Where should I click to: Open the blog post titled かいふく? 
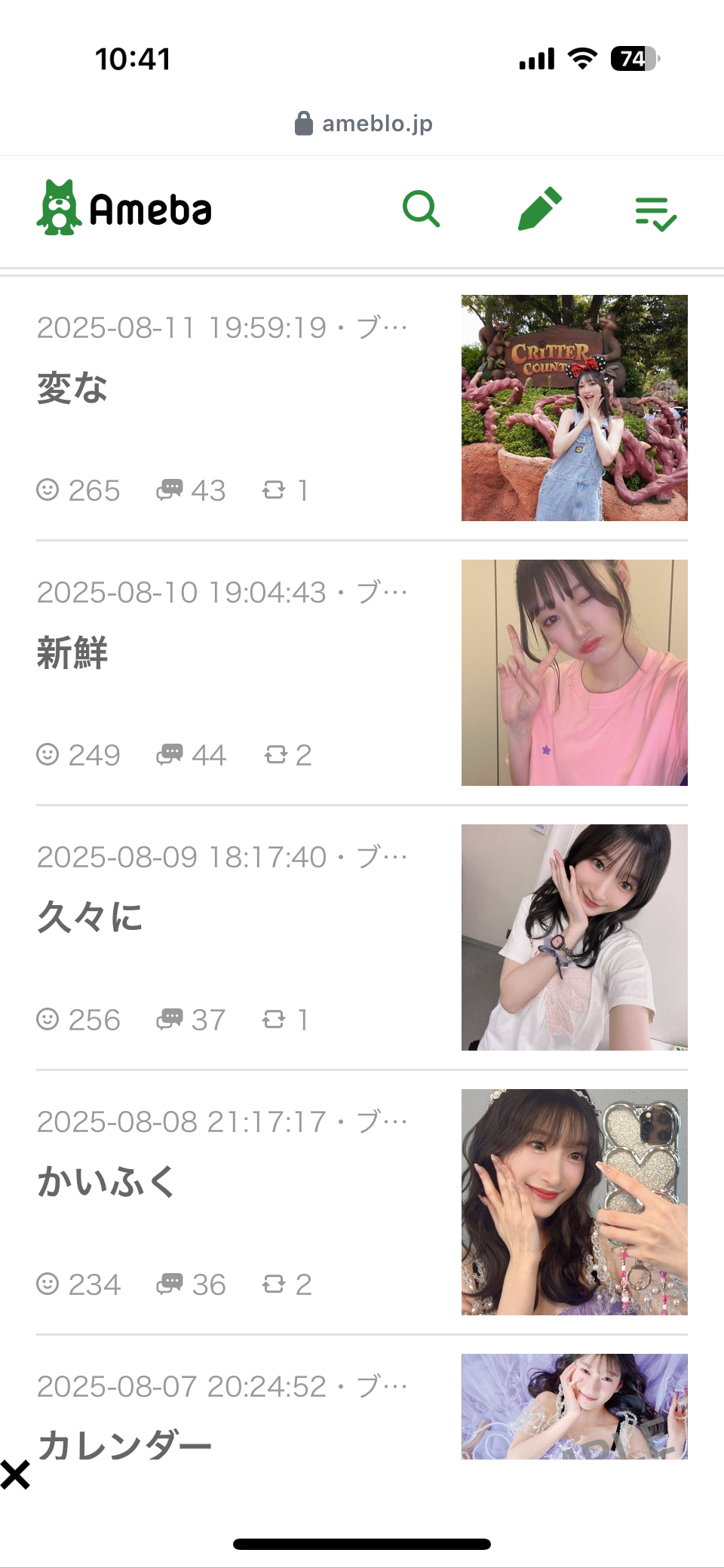[x=106, y=1183]
